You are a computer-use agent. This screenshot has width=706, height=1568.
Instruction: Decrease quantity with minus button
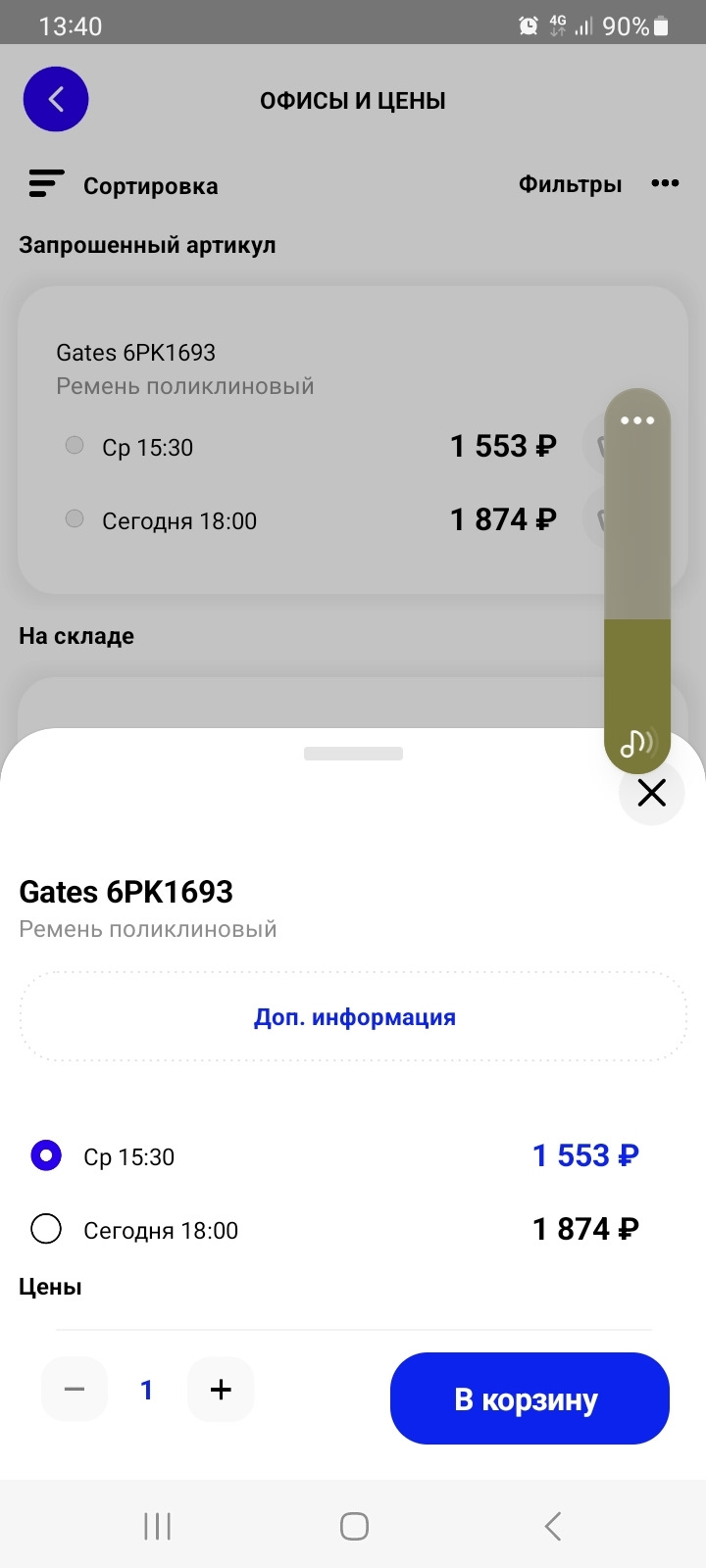tap(75, 1390)
